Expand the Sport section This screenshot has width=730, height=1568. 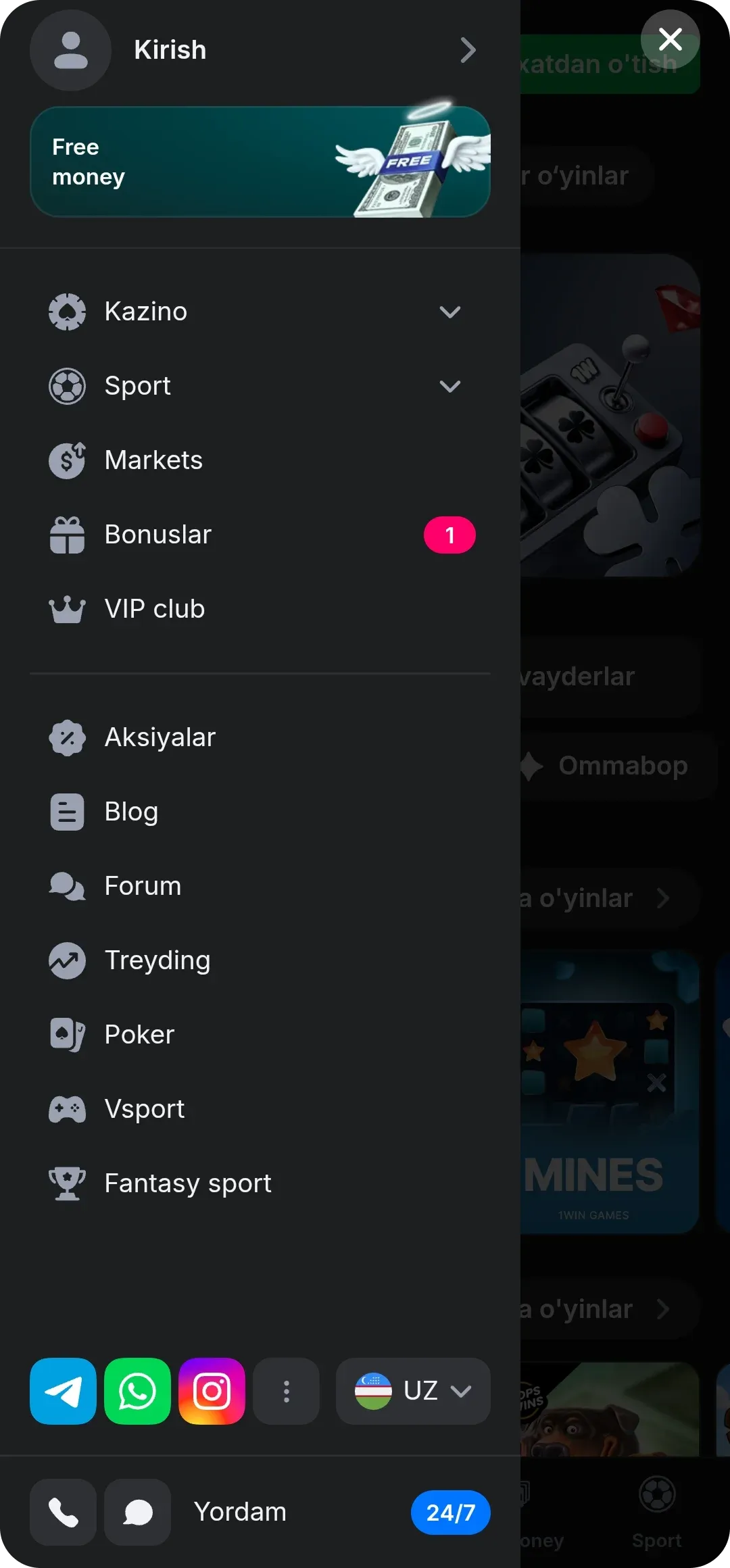coord(260,386)
